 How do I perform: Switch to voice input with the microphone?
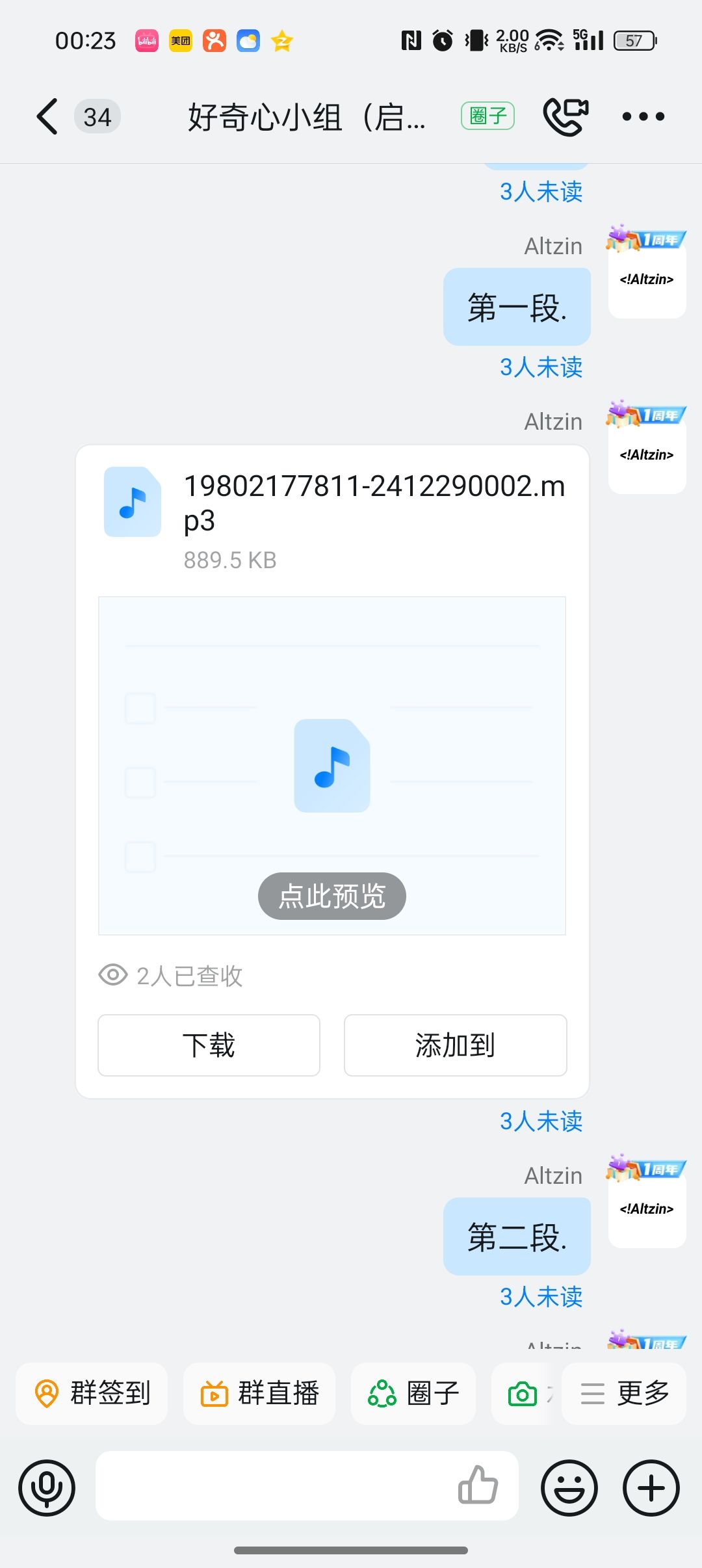point(47,1488)
